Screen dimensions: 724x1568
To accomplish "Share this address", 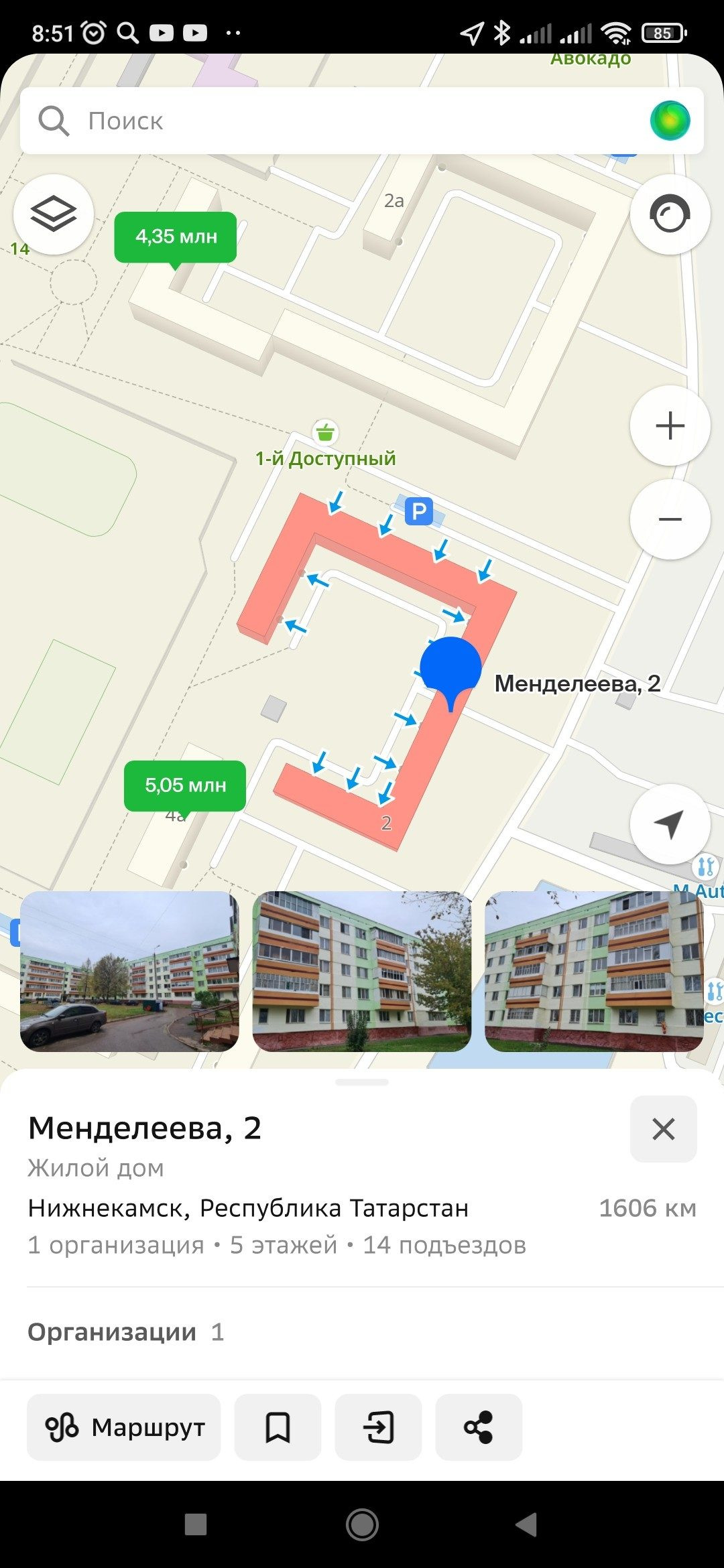I will pos(479,1427).
